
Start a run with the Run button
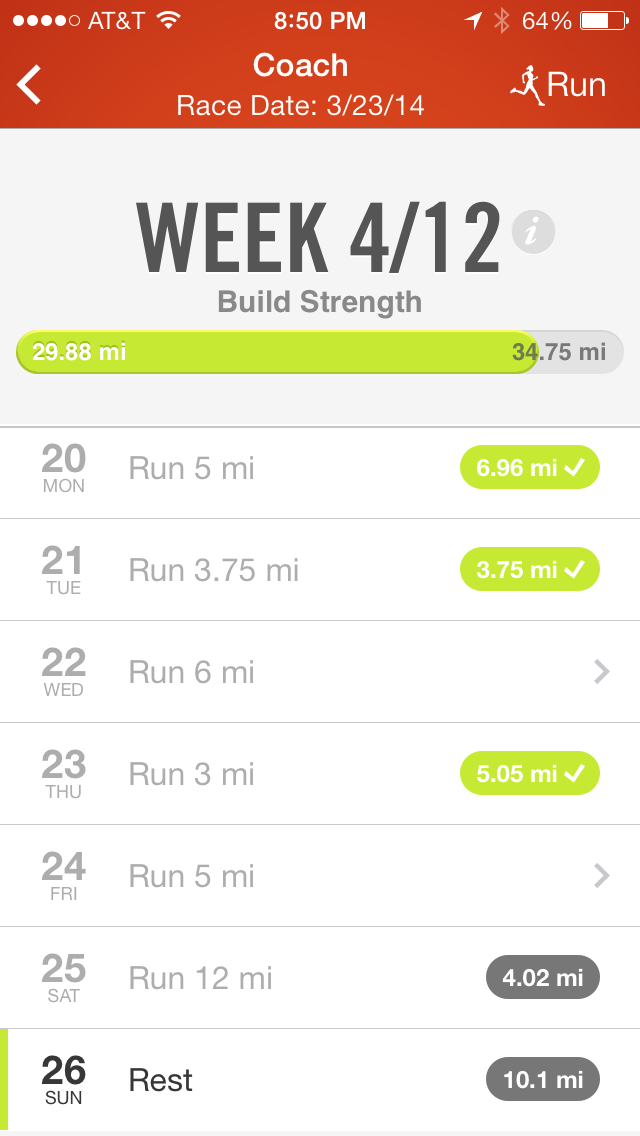click(558, 85)
